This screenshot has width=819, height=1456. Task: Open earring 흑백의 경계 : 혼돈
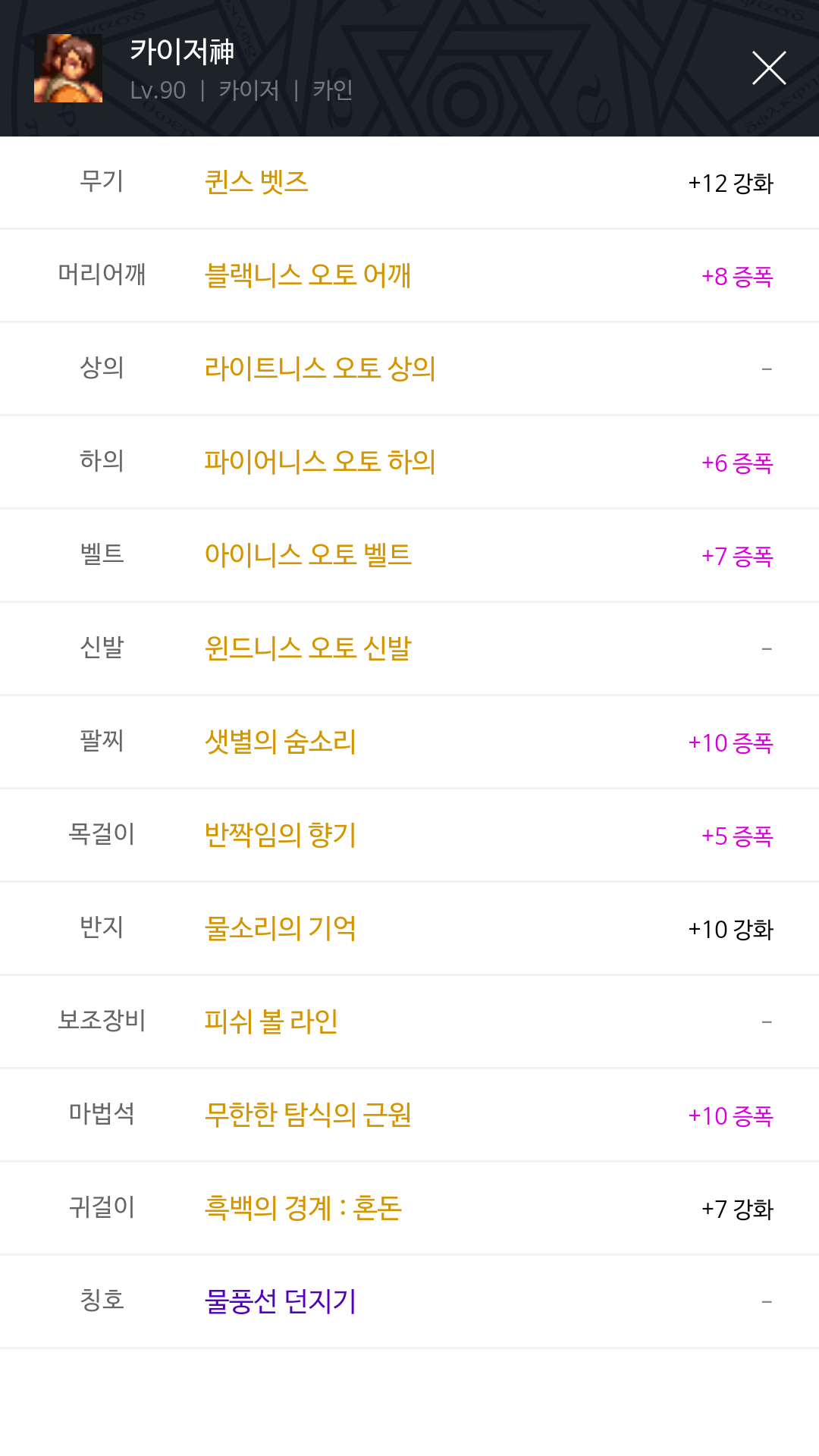[303, 1208]
